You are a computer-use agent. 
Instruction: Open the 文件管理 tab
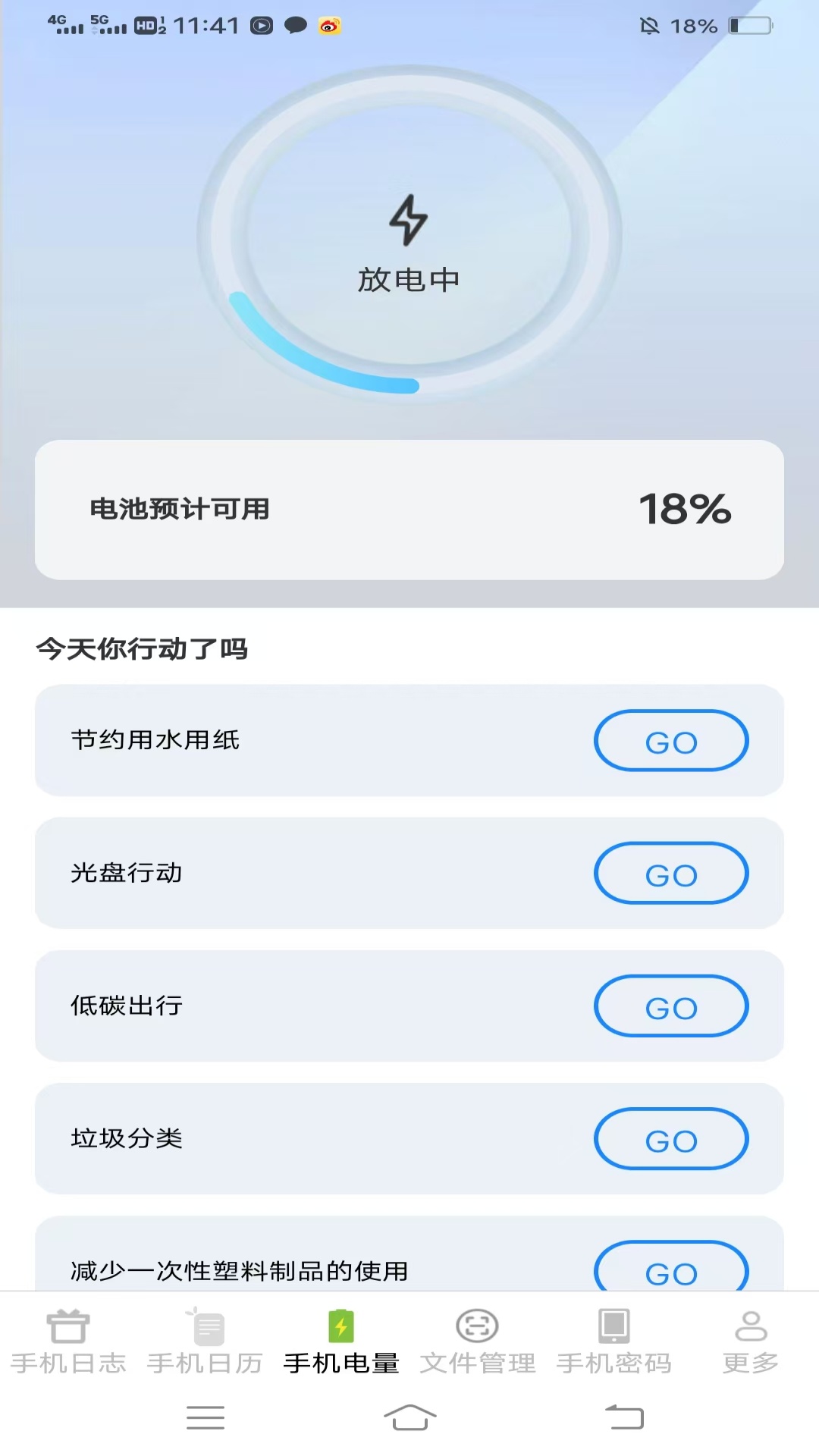[x=478, y=1342]
